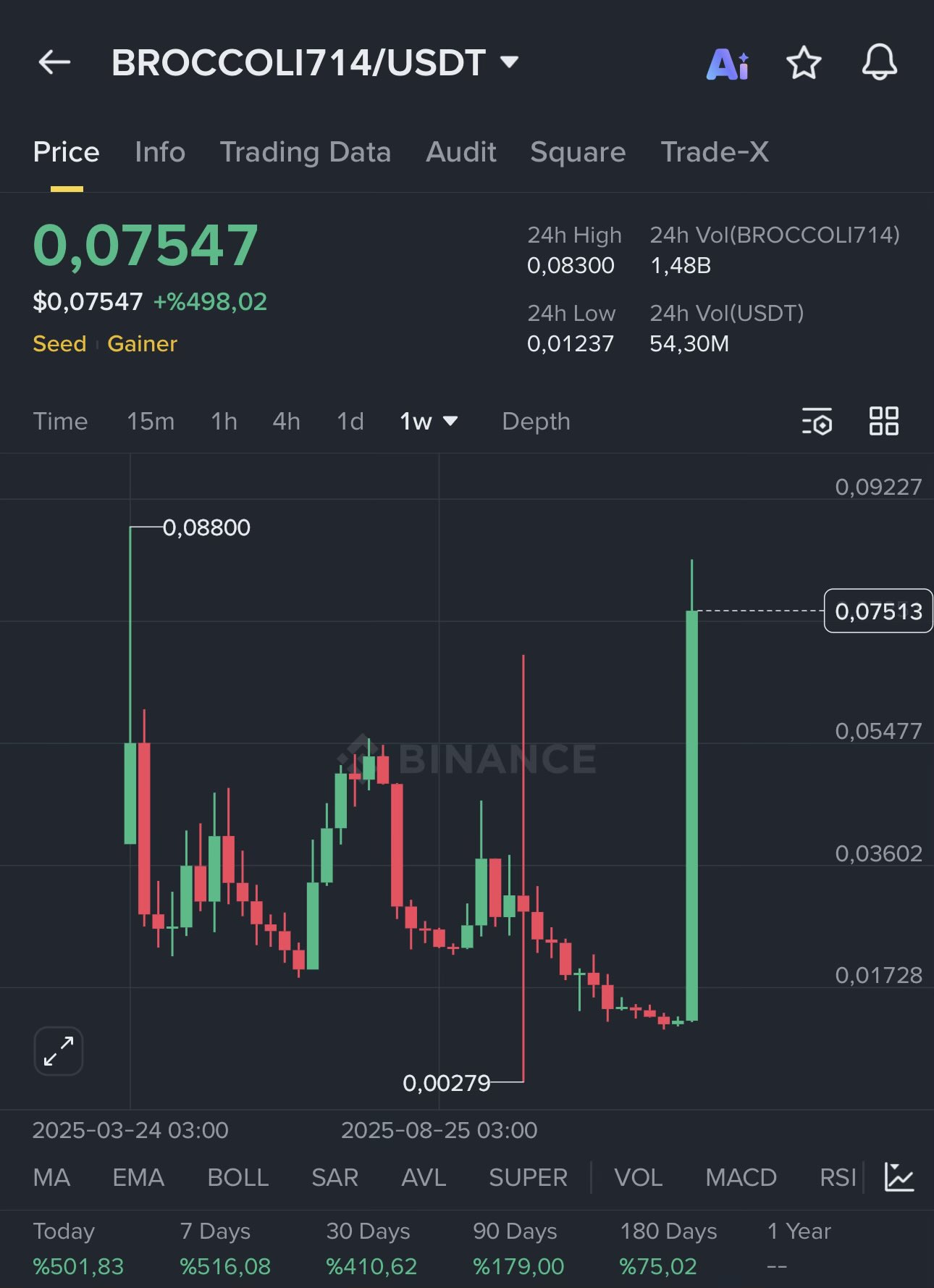Expand the 1w interval dropdown
Viewport: 934px width, 1288px height.
coord(429,421)
